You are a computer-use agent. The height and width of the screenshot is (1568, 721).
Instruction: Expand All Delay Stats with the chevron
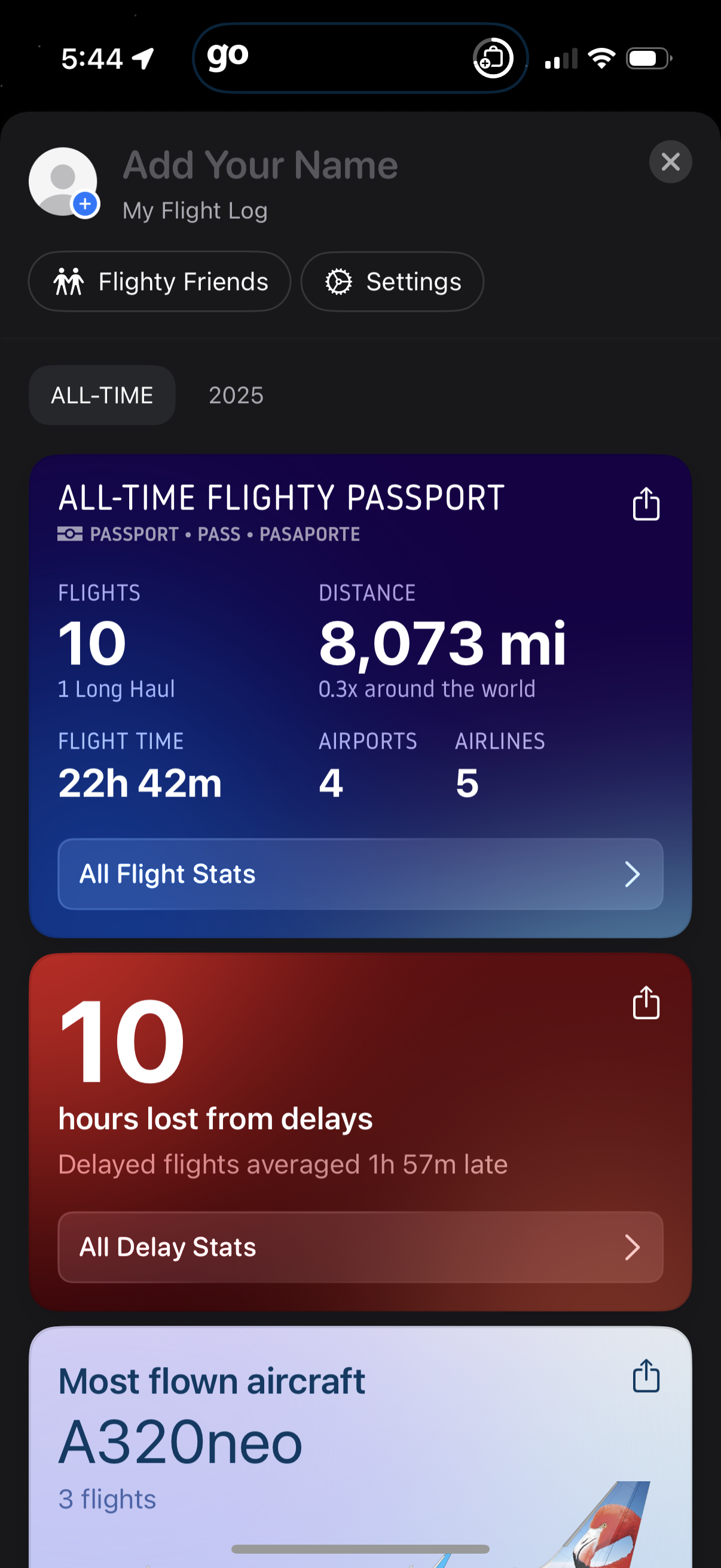coord(632,1247)
